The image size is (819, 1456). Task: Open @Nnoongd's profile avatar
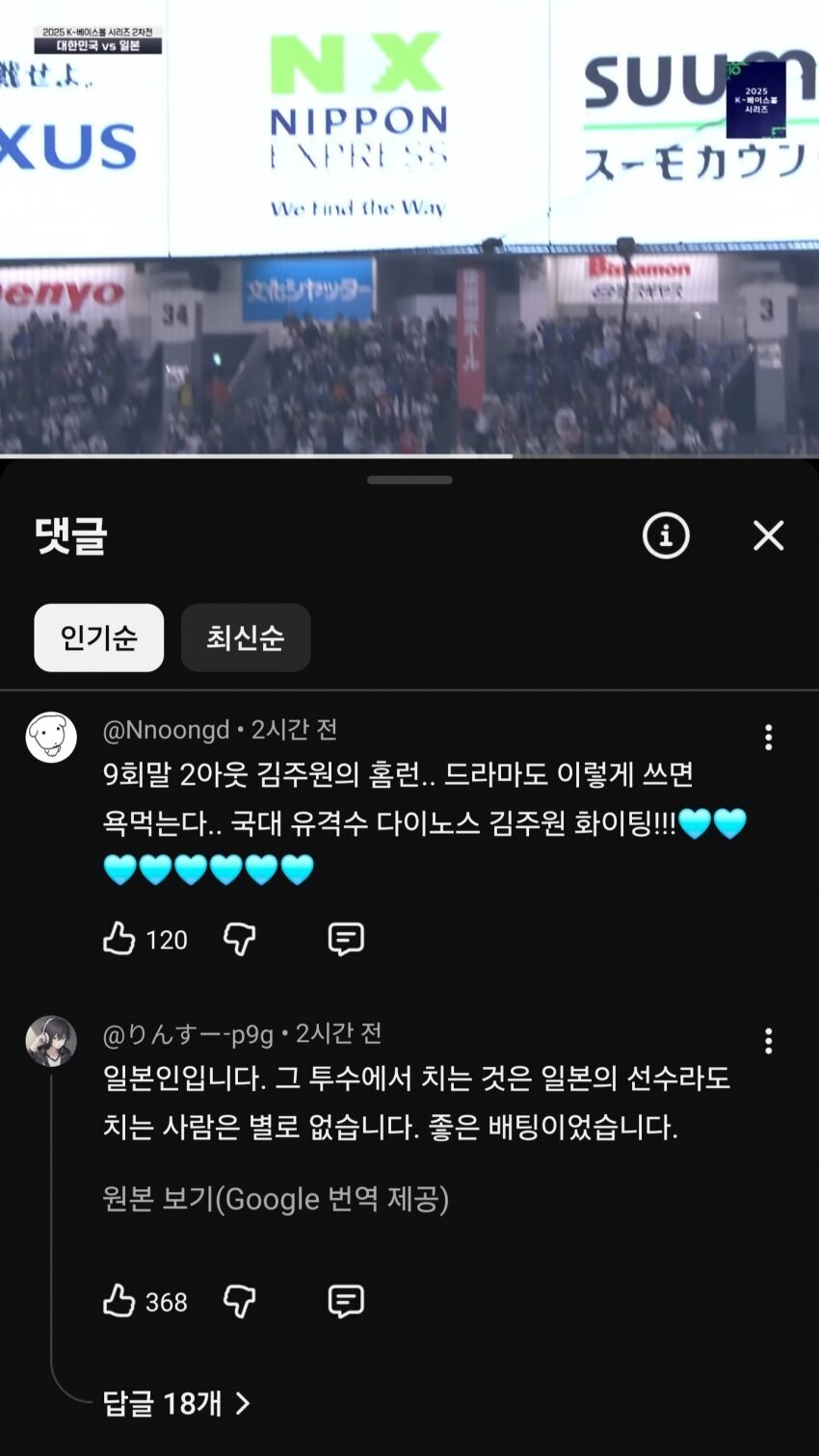(x=51, y=739)
